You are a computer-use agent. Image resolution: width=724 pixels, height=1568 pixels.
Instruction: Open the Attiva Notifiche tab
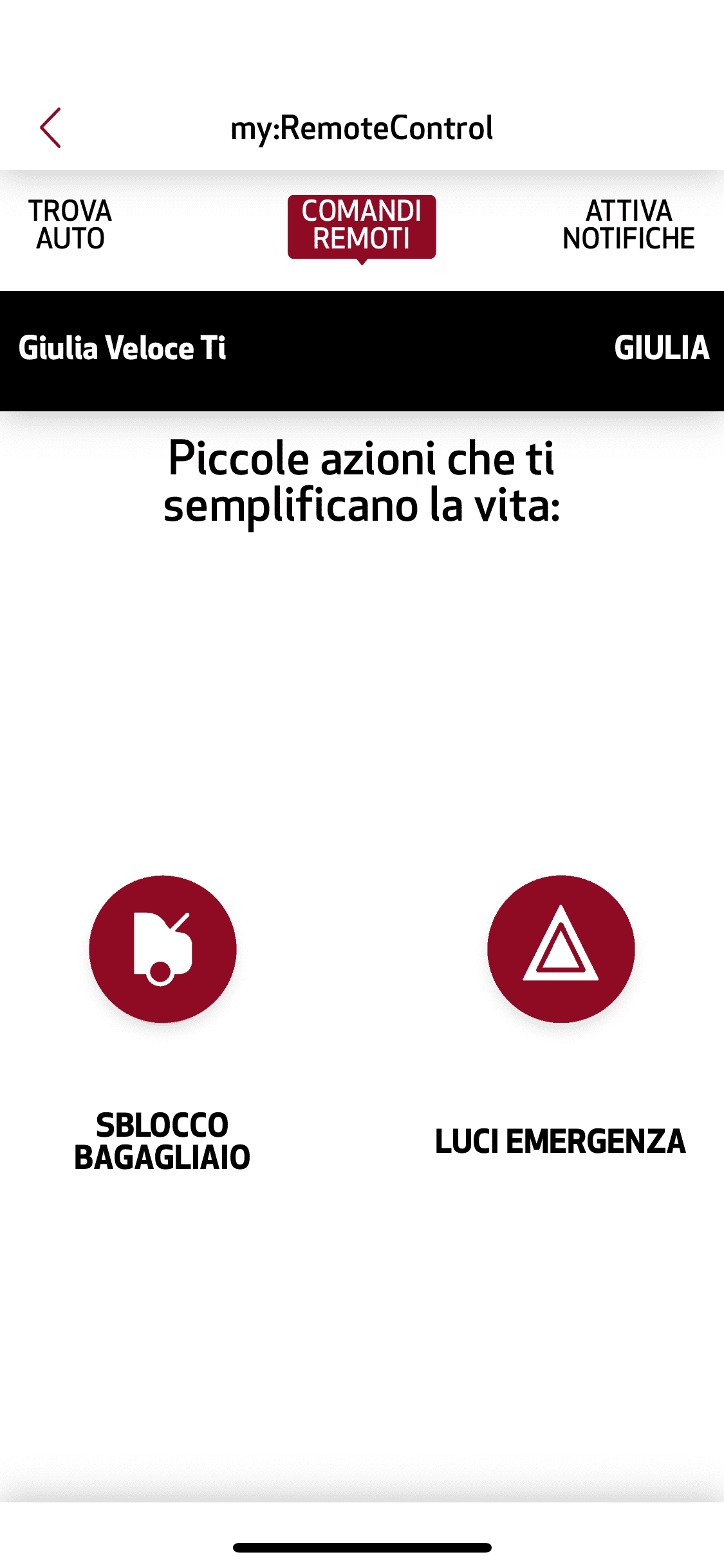[x=628, y=225]
